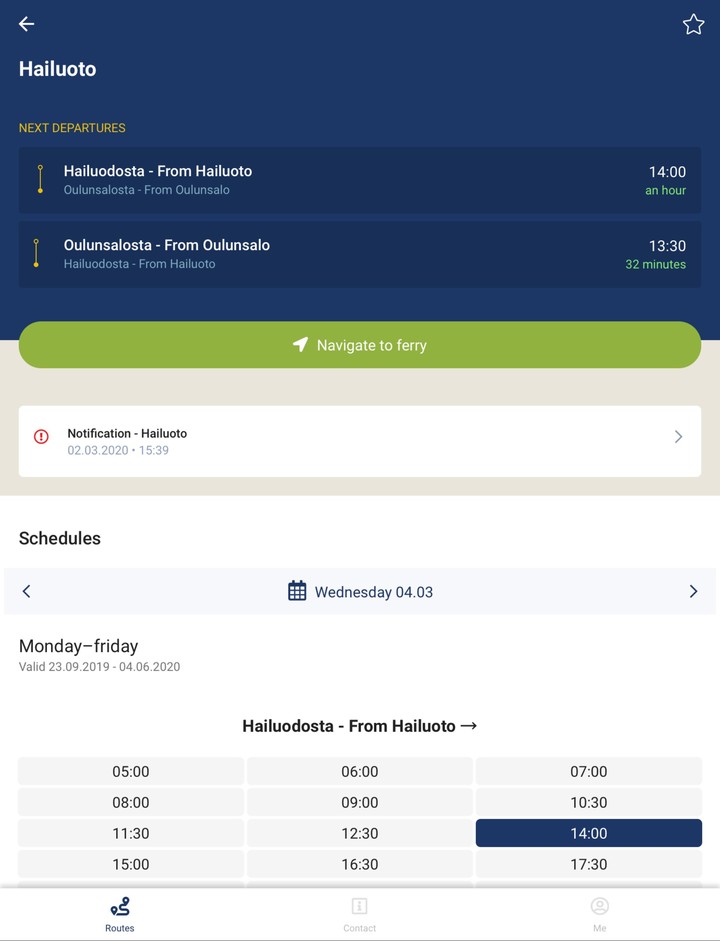
Task: Switch to the Me tab
Action: [x=599, y=913]
